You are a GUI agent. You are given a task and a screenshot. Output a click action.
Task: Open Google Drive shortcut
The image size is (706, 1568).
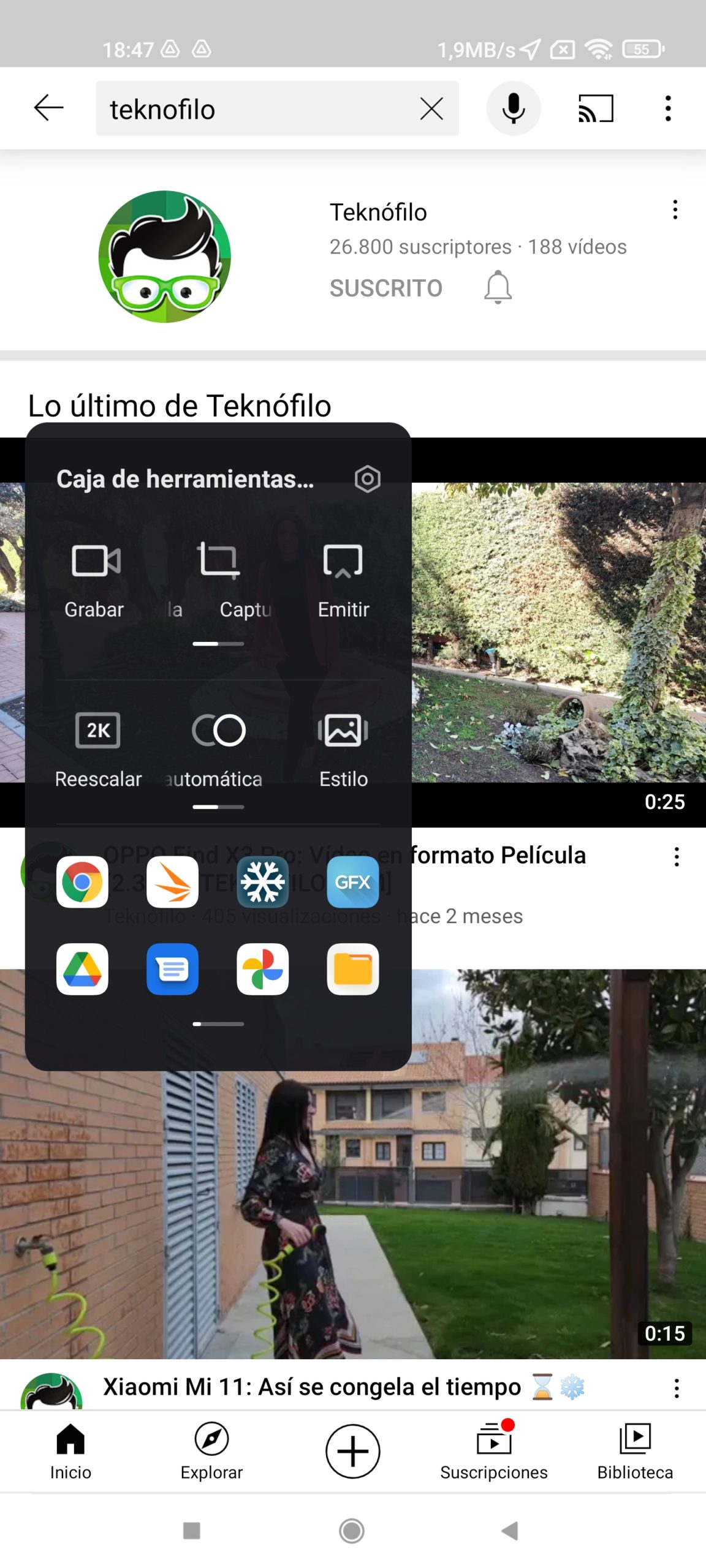82,969
